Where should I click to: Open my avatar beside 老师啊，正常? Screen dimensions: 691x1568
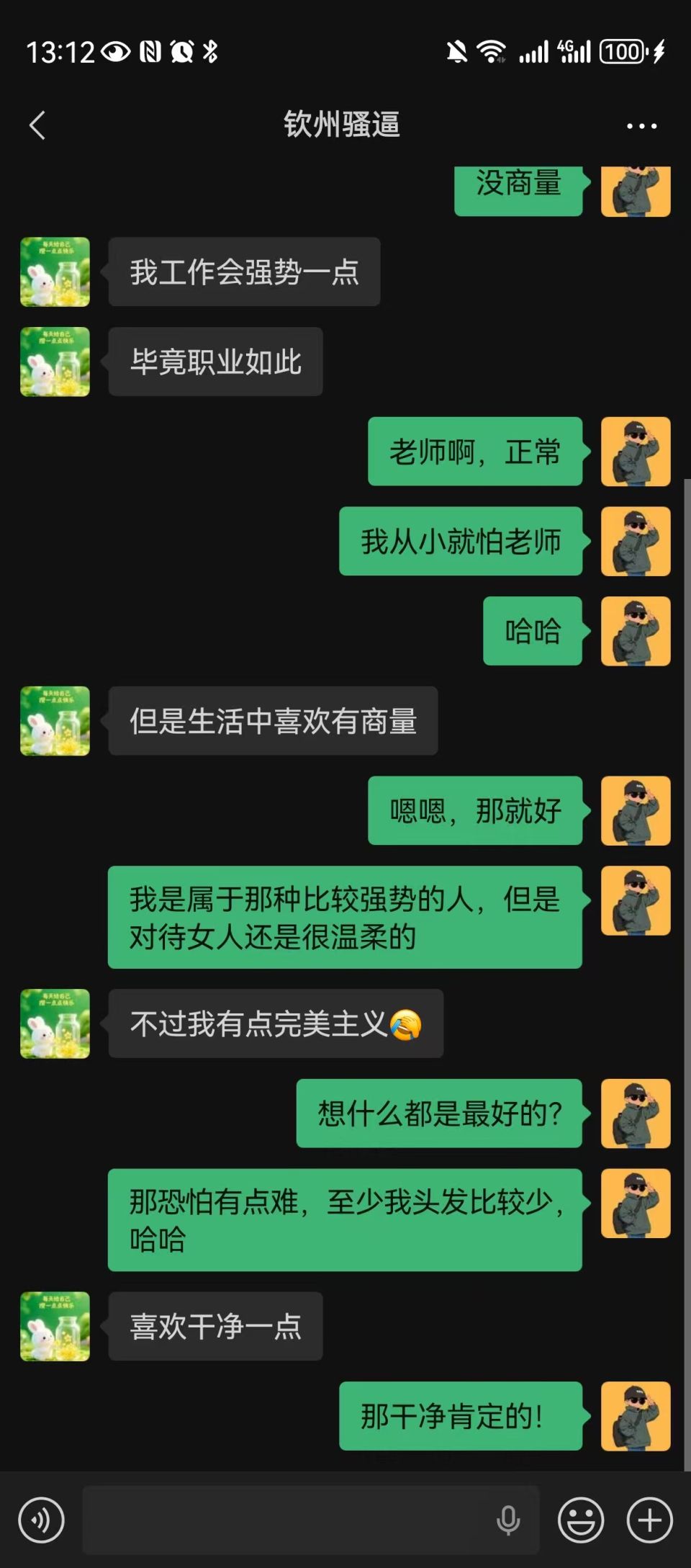point(636,452)
